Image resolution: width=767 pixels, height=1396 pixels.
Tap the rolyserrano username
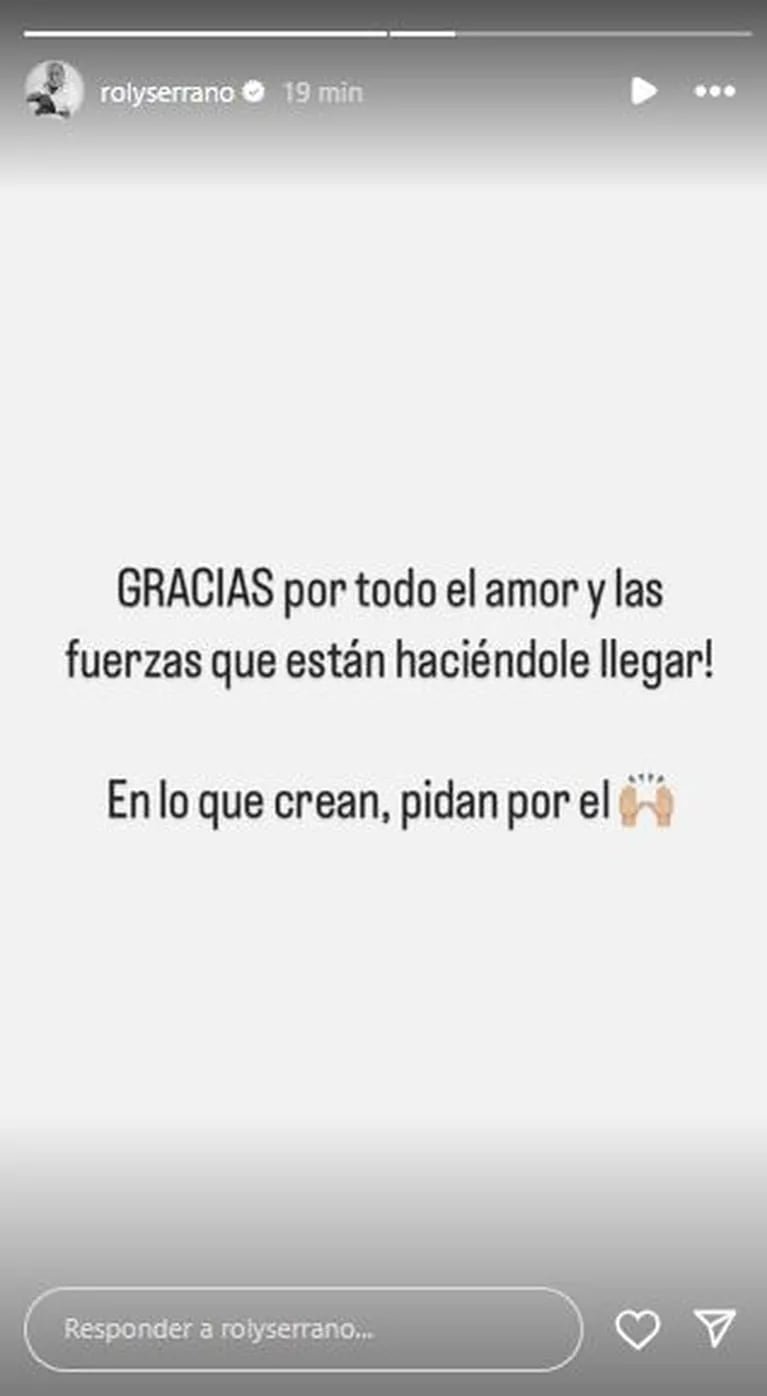pos(167,92)
